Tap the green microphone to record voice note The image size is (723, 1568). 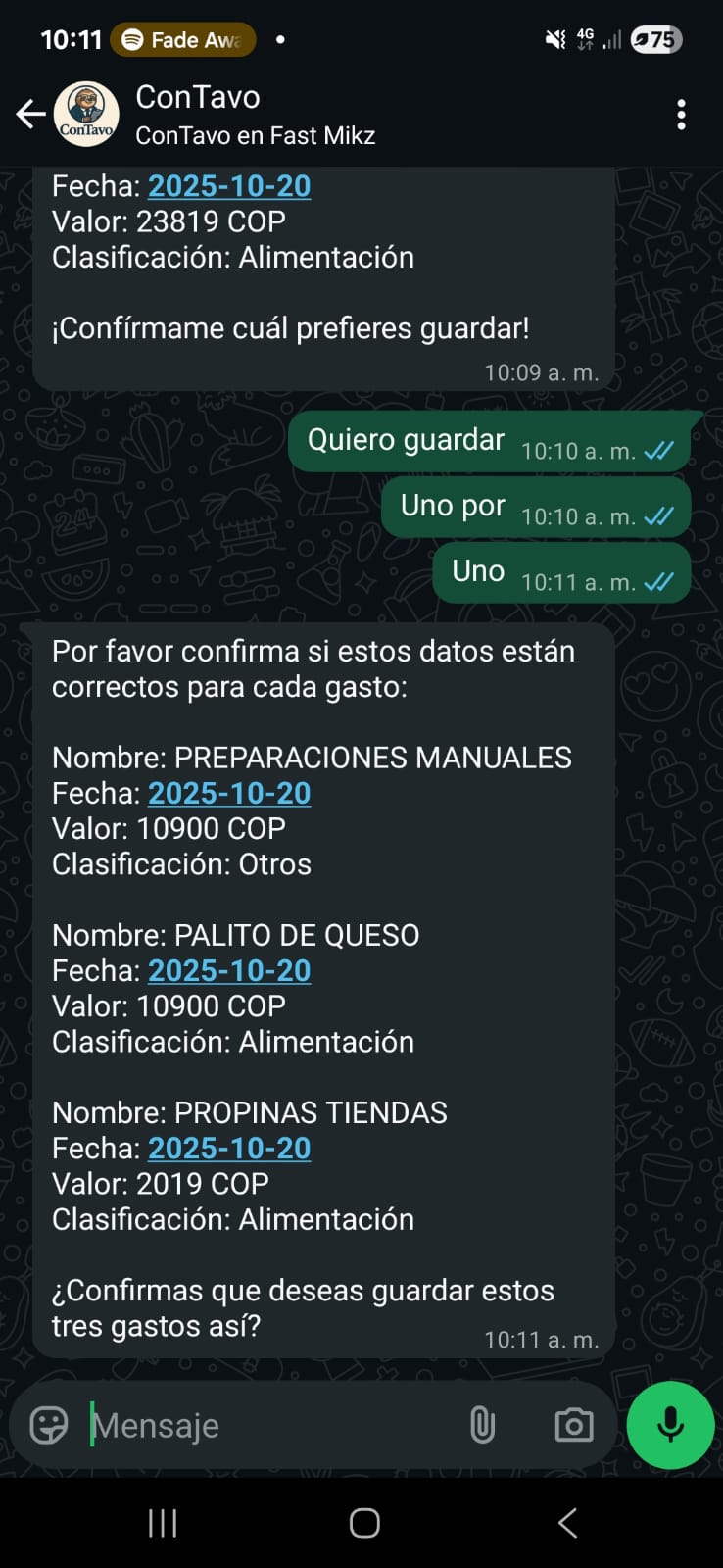pyautogui.click(x=670, y=1426)
